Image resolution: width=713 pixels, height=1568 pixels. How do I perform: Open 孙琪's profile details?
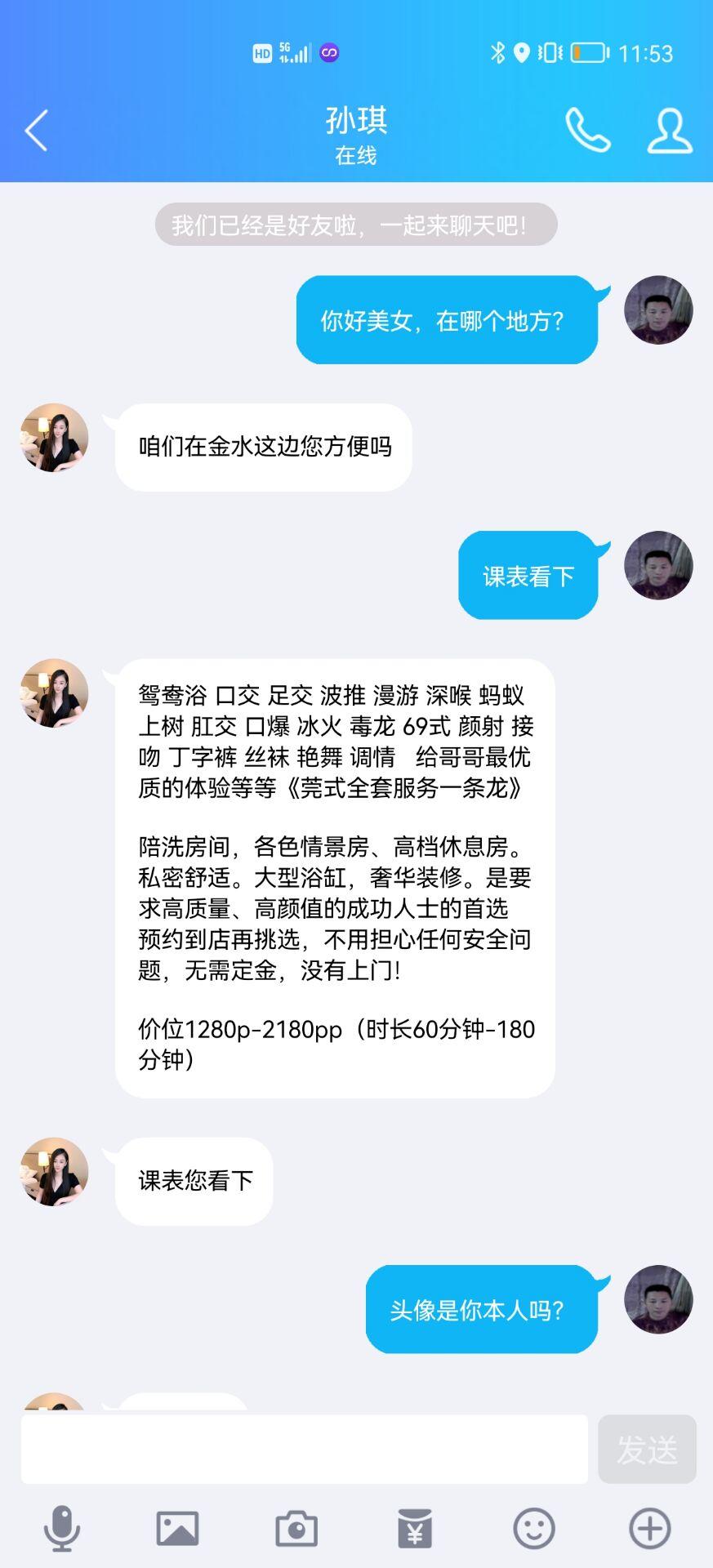click(x=670, y=131)
